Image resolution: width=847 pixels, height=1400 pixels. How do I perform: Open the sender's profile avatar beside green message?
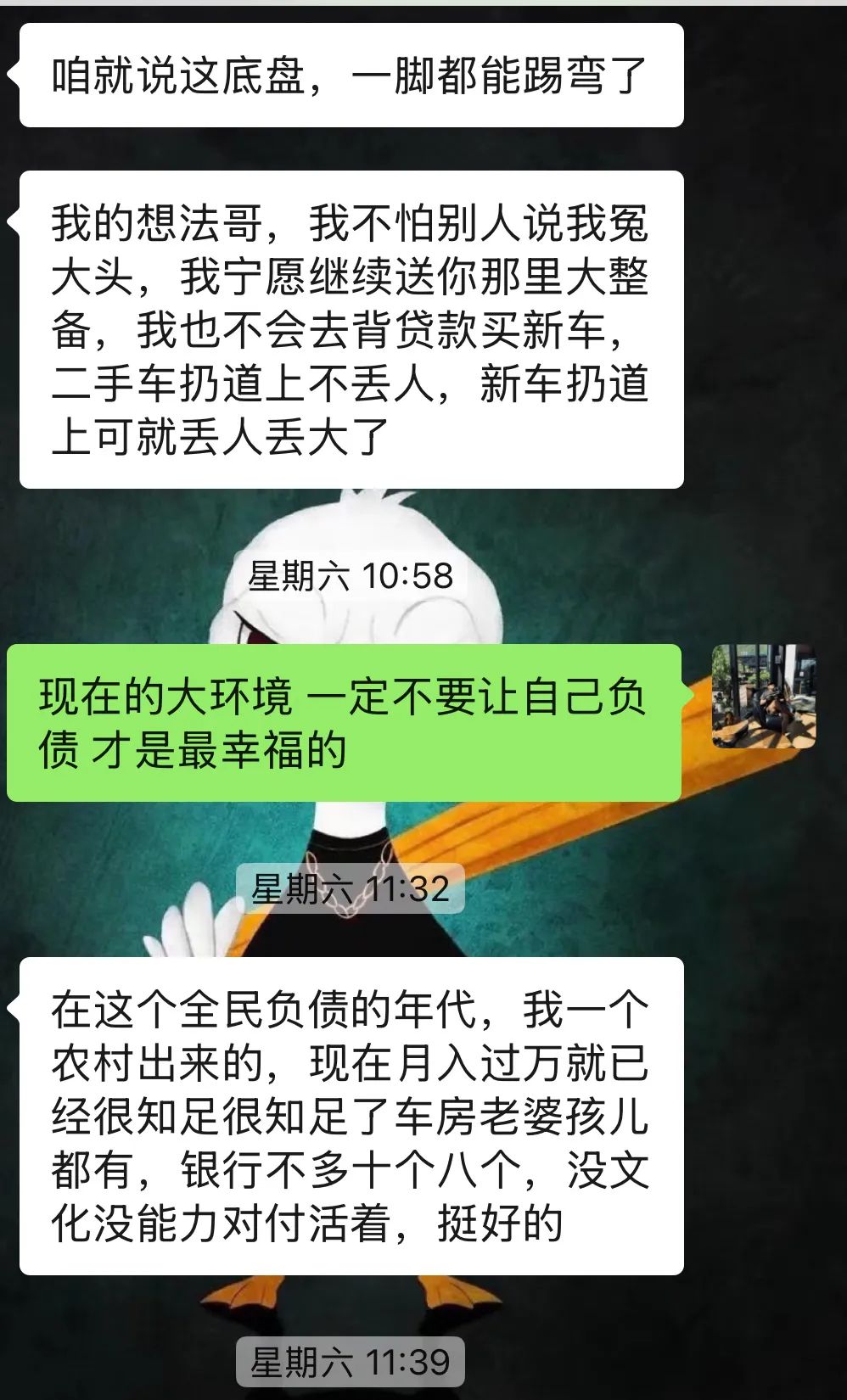pyautogui.click(x=764, y=696)
